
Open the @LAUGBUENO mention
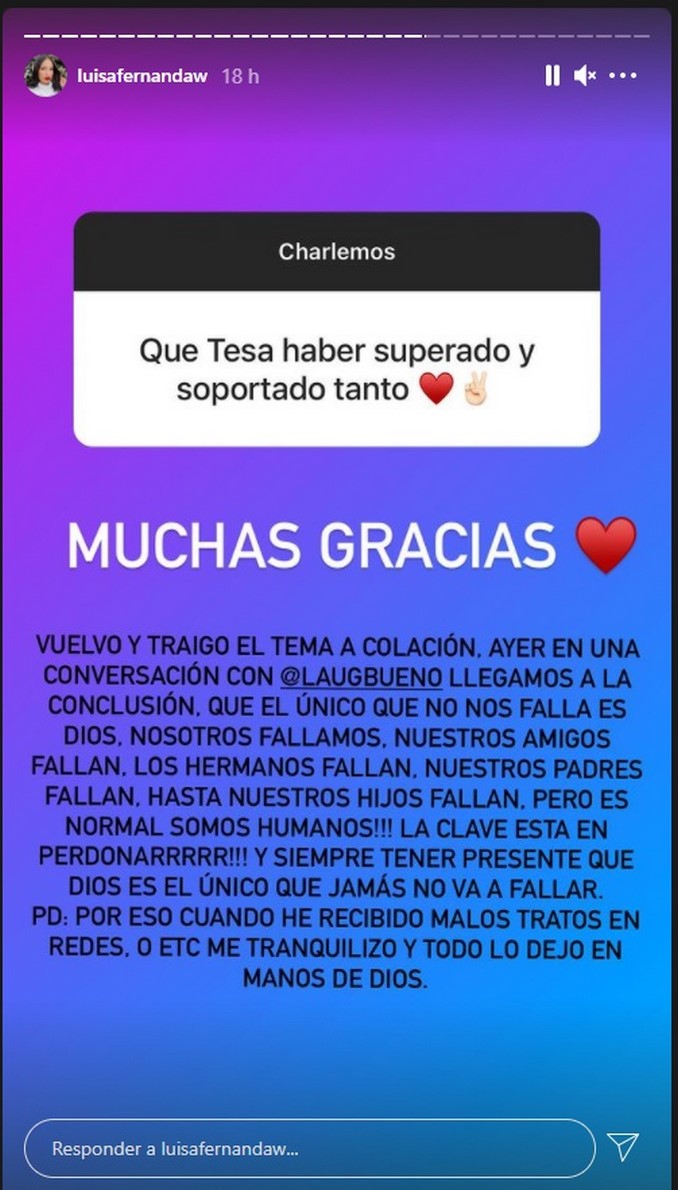360,677
